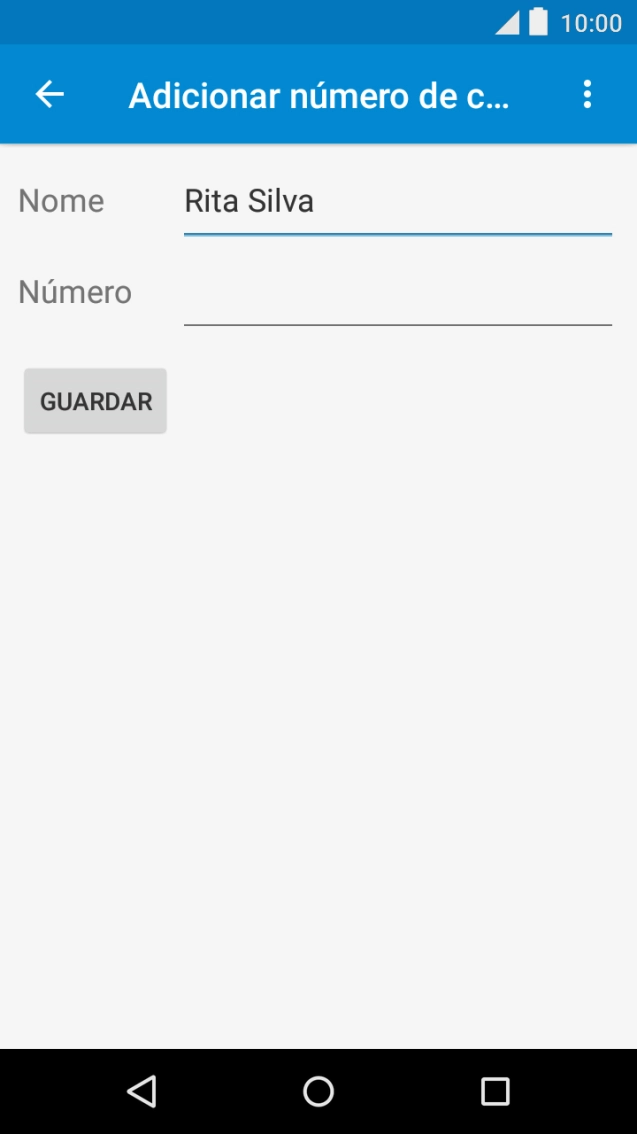Tap the system home button
The height and width of the screenshot is (1134, 637).
pyautogui.click(x=318, y=1091)
